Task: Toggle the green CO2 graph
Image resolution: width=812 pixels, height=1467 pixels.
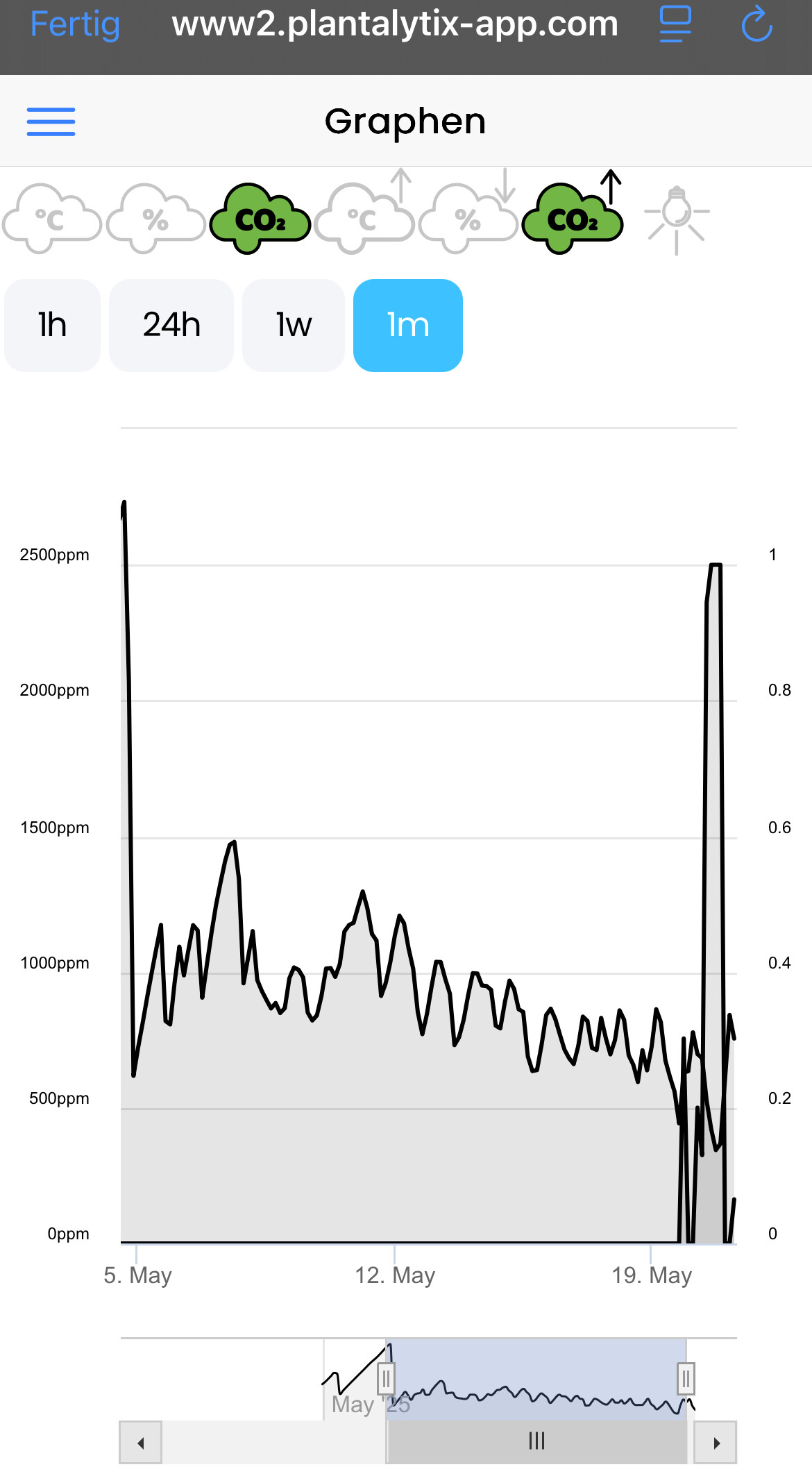Action: (x=260, y=219)
